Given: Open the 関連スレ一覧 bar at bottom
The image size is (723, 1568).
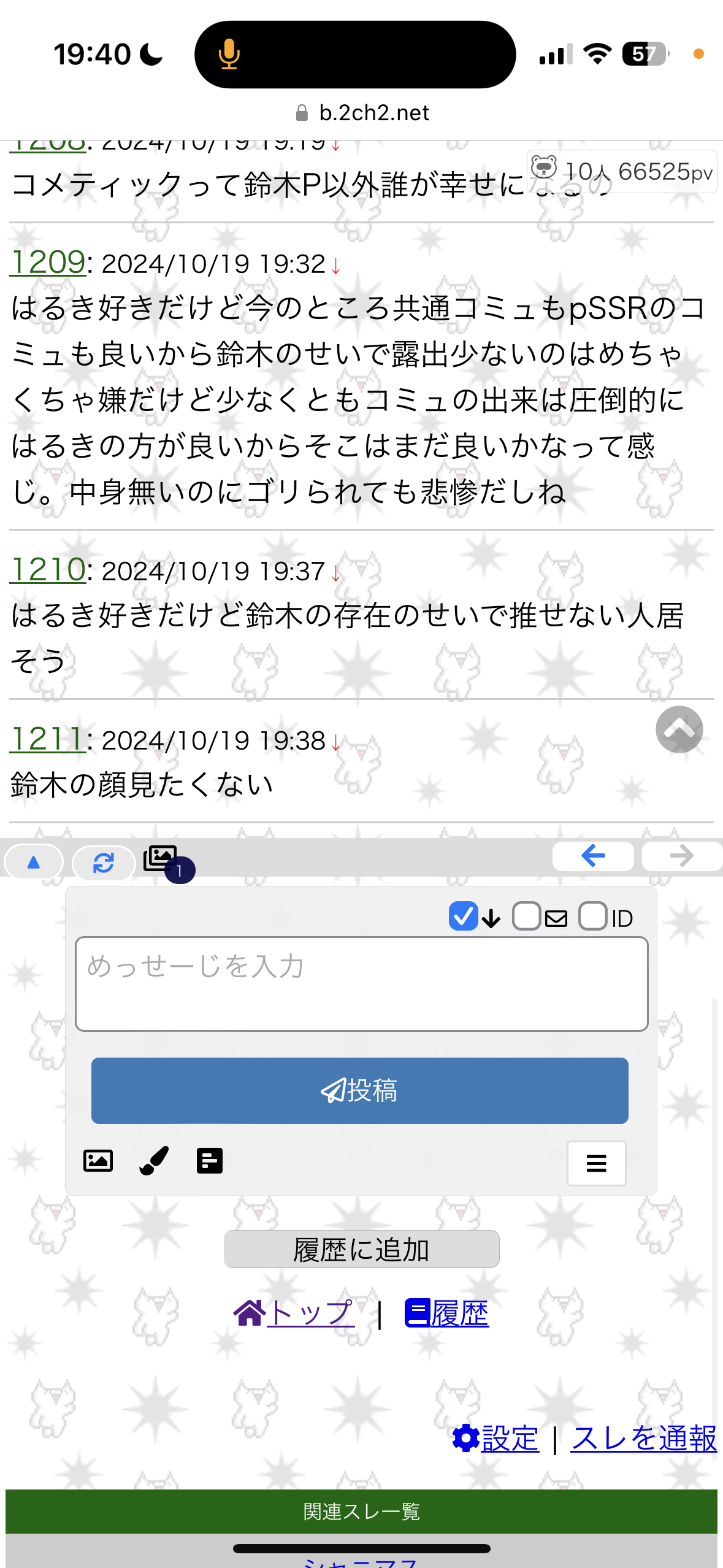Looking at the screenshot, I should tap(361, 1511).
